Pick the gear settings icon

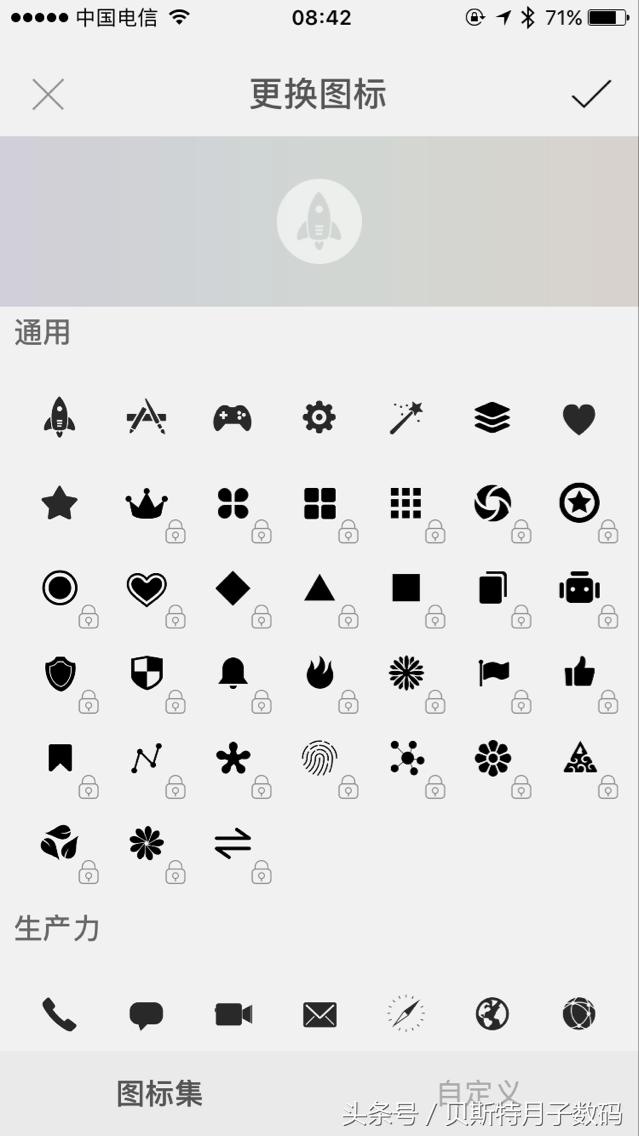[x=319, y=417]
